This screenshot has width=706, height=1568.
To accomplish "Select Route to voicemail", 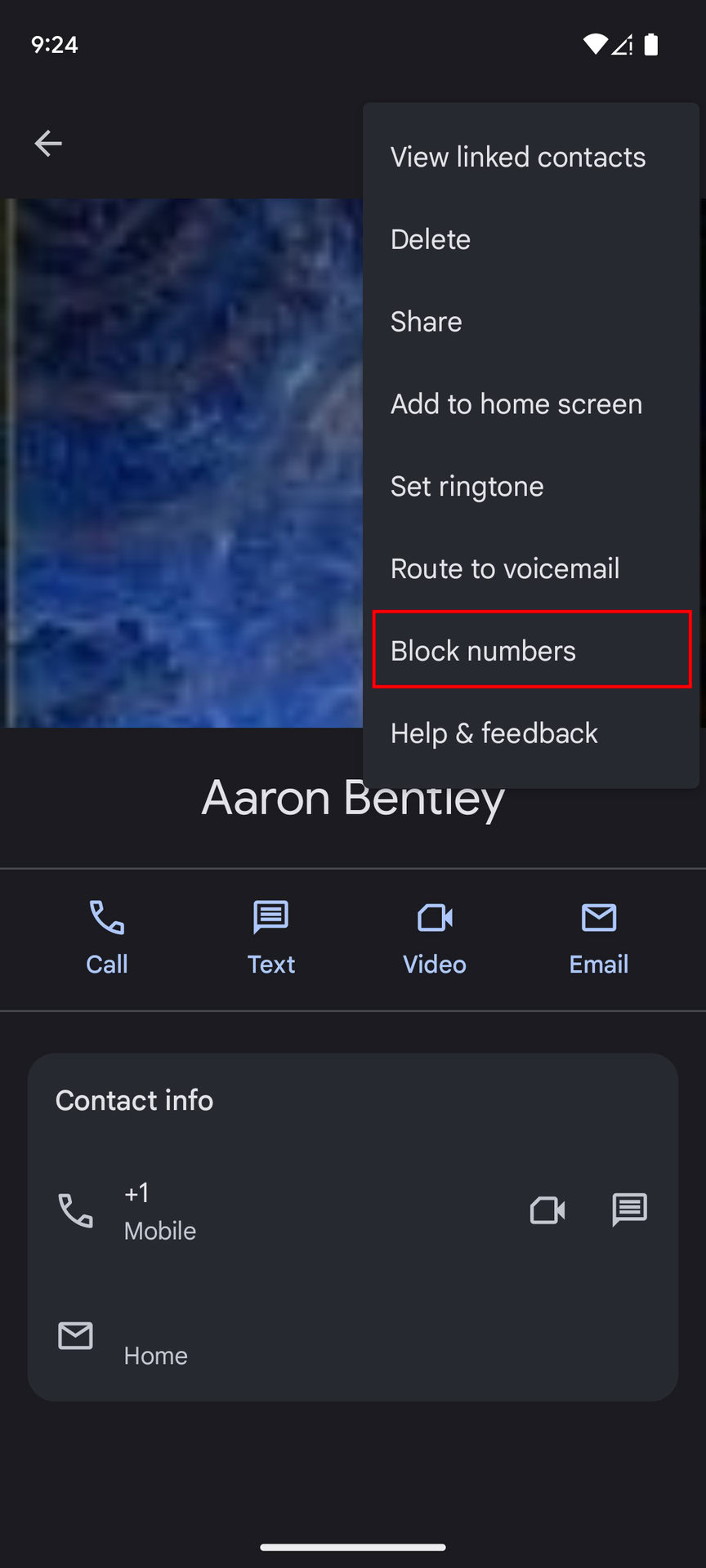I will point(505,568).
